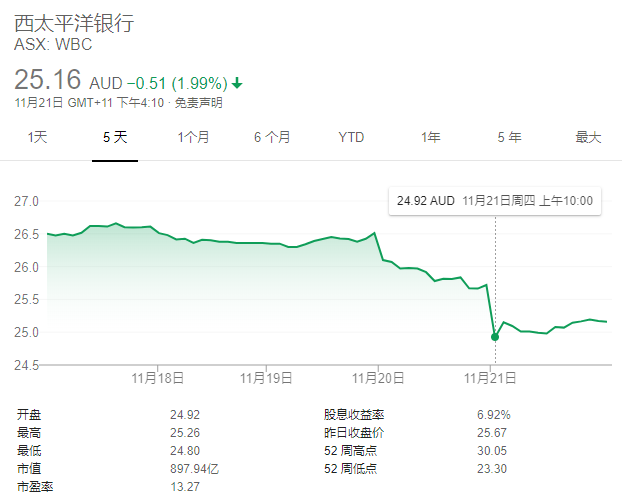Switch to the 6 个月 tab
Screen dimensions: 622x499
tap(272, 137)
